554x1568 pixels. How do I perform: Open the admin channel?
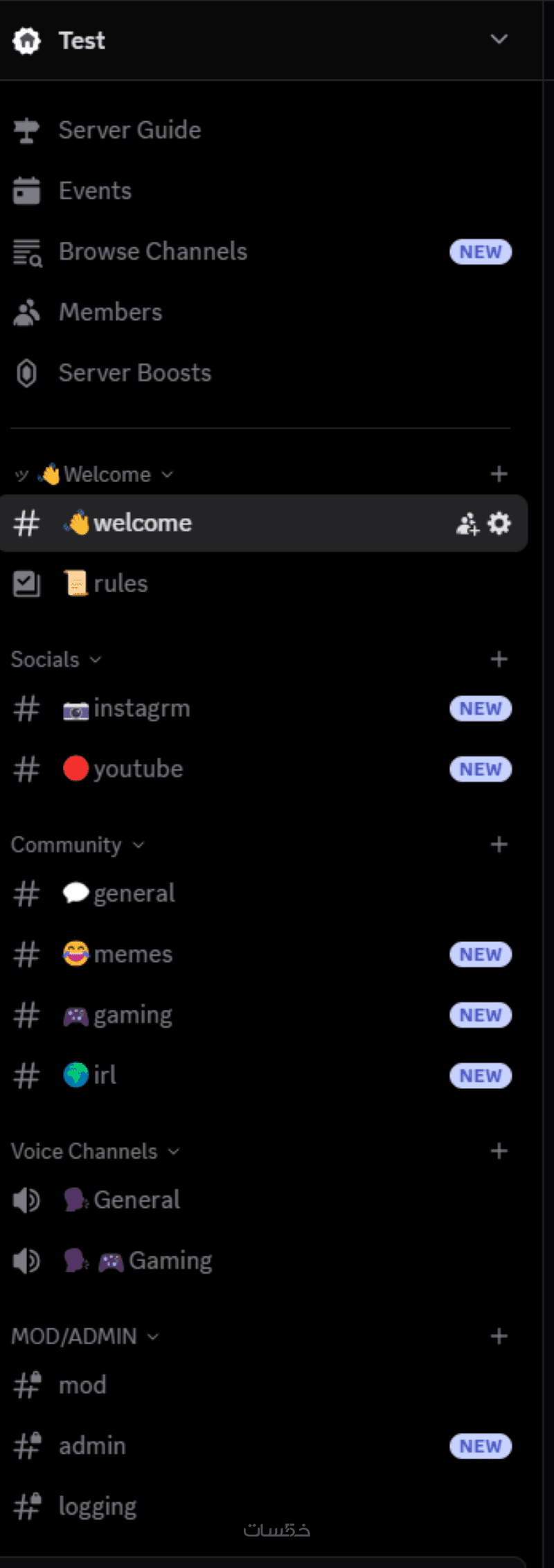(92, 1446)
